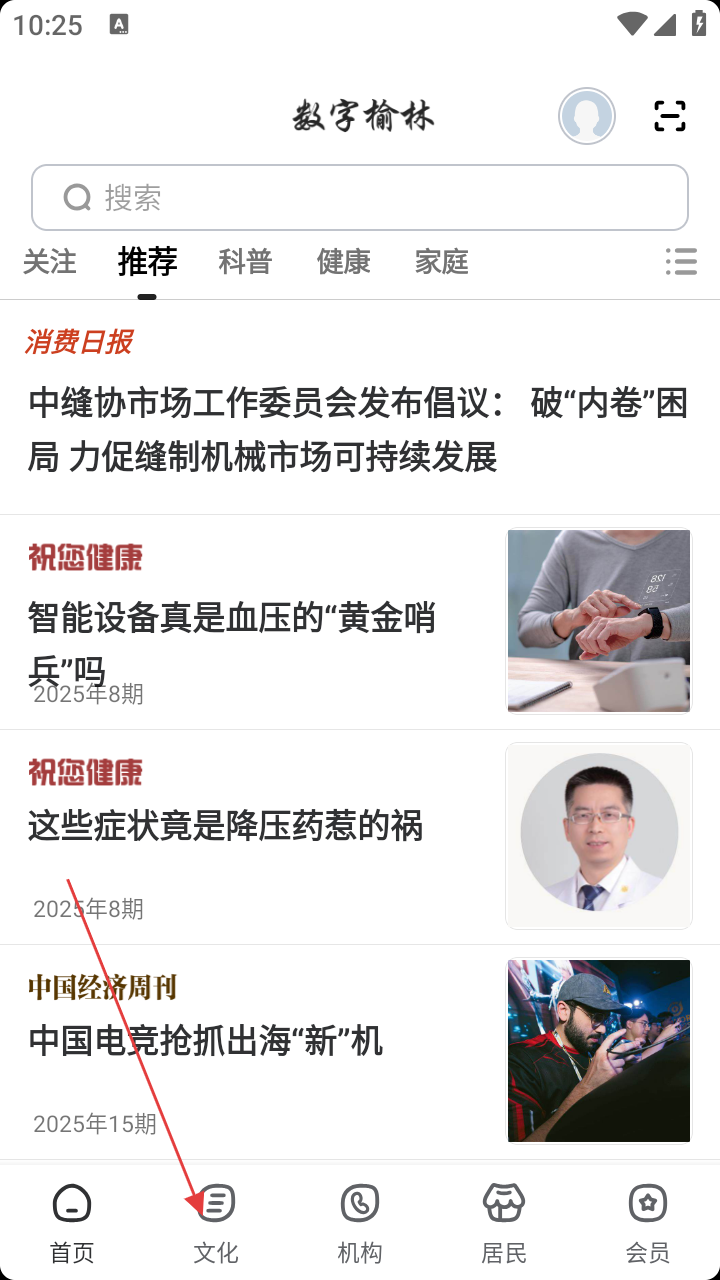Switch to the 关注 tab
720x1280 pixels.
50,262
